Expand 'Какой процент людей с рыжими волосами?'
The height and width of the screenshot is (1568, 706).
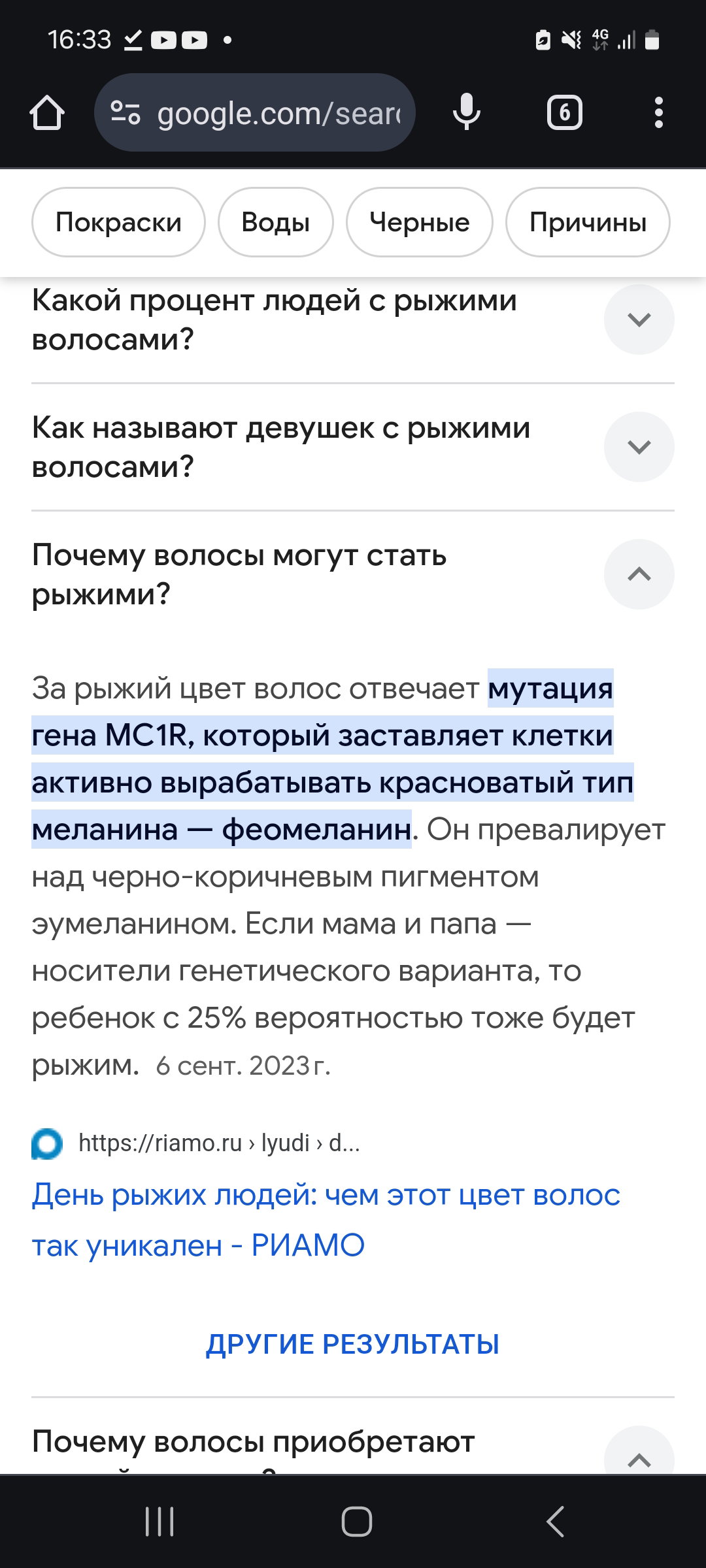tap(353, 320)
